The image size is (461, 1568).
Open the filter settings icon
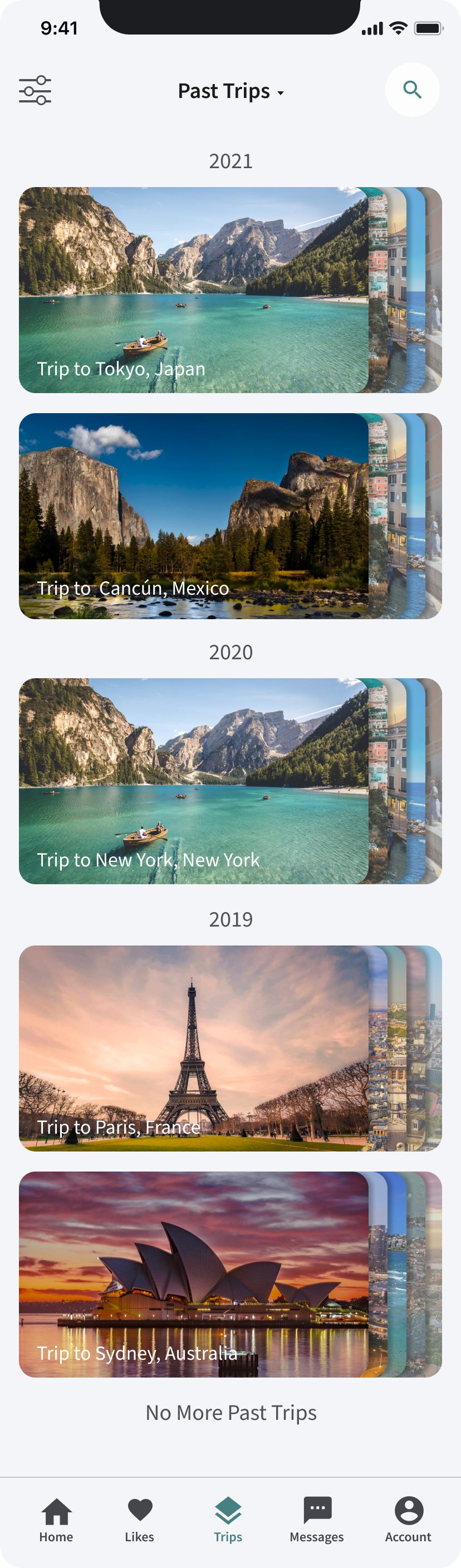35,90
